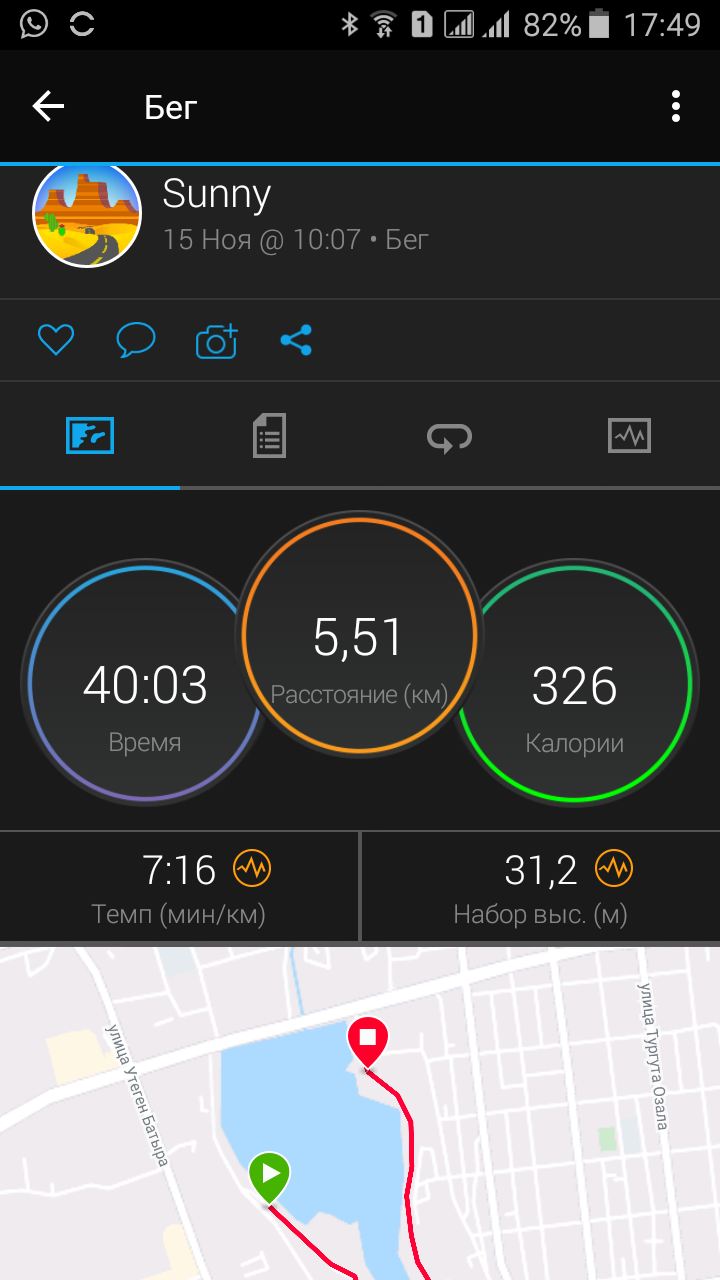Like this running activity

(56, 341)
